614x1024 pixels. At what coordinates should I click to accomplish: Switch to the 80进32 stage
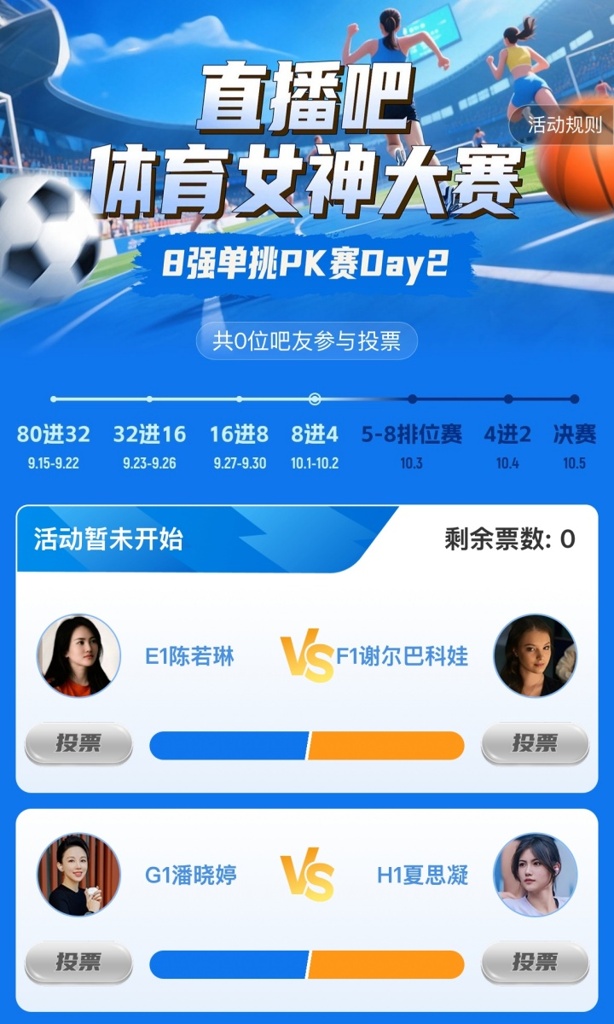pos(53,435)
